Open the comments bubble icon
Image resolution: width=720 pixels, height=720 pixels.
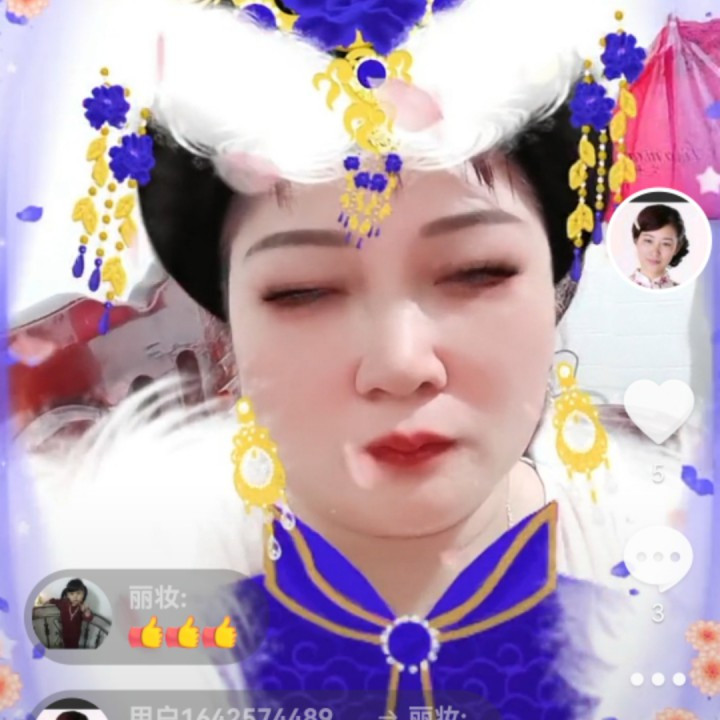tap(658, 558)
